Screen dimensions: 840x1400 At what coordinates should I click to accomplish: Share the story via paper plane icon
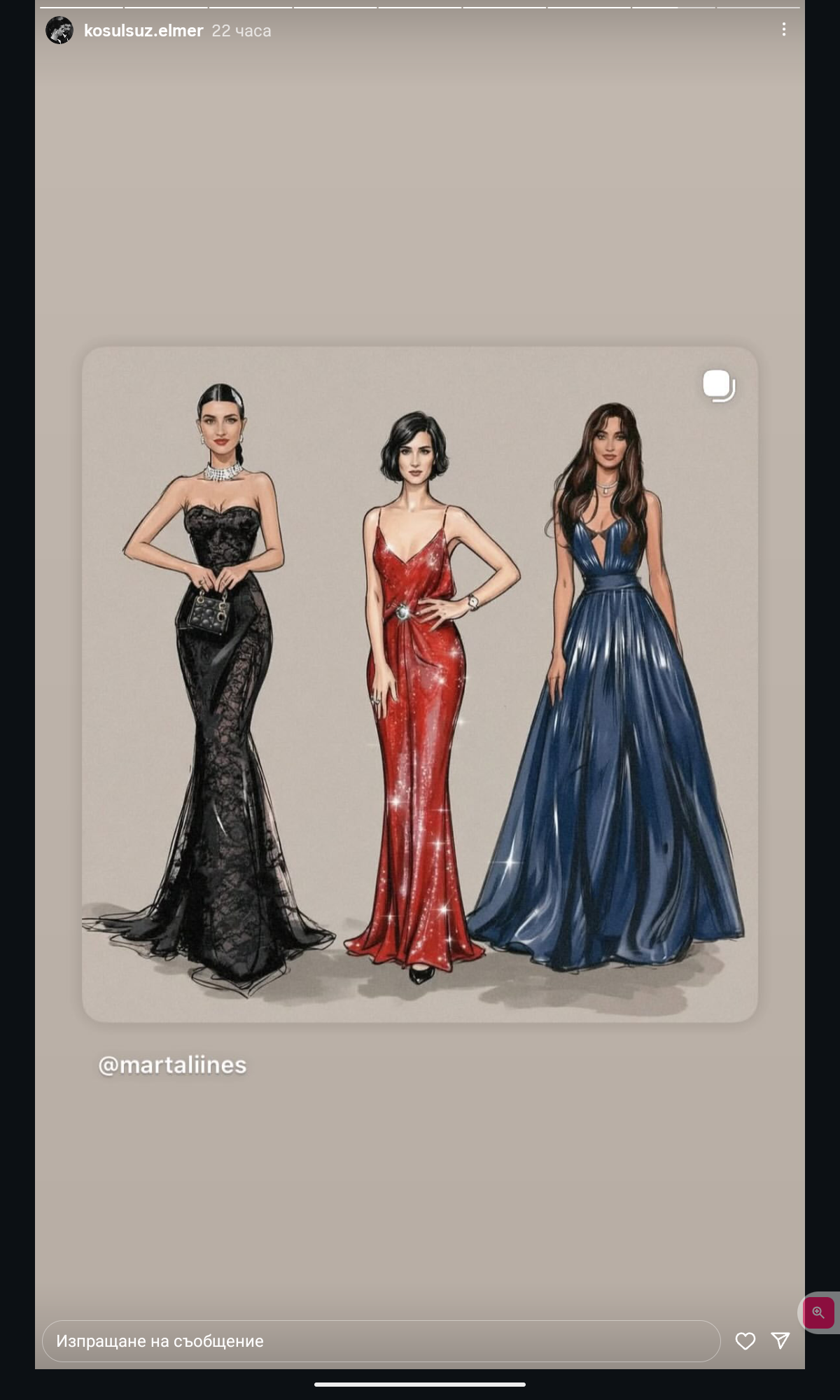tap(780, 1340)
